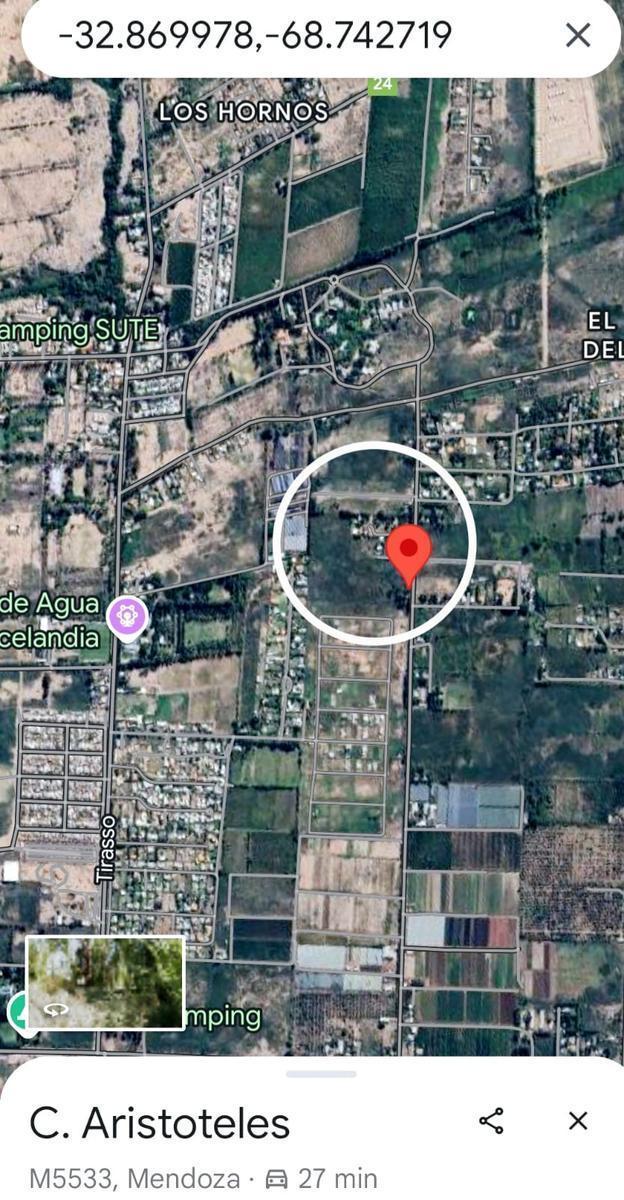This screenshot has width=624, height=1200.
Task: Tap the red dropped pin
Action: pos(408,551)
